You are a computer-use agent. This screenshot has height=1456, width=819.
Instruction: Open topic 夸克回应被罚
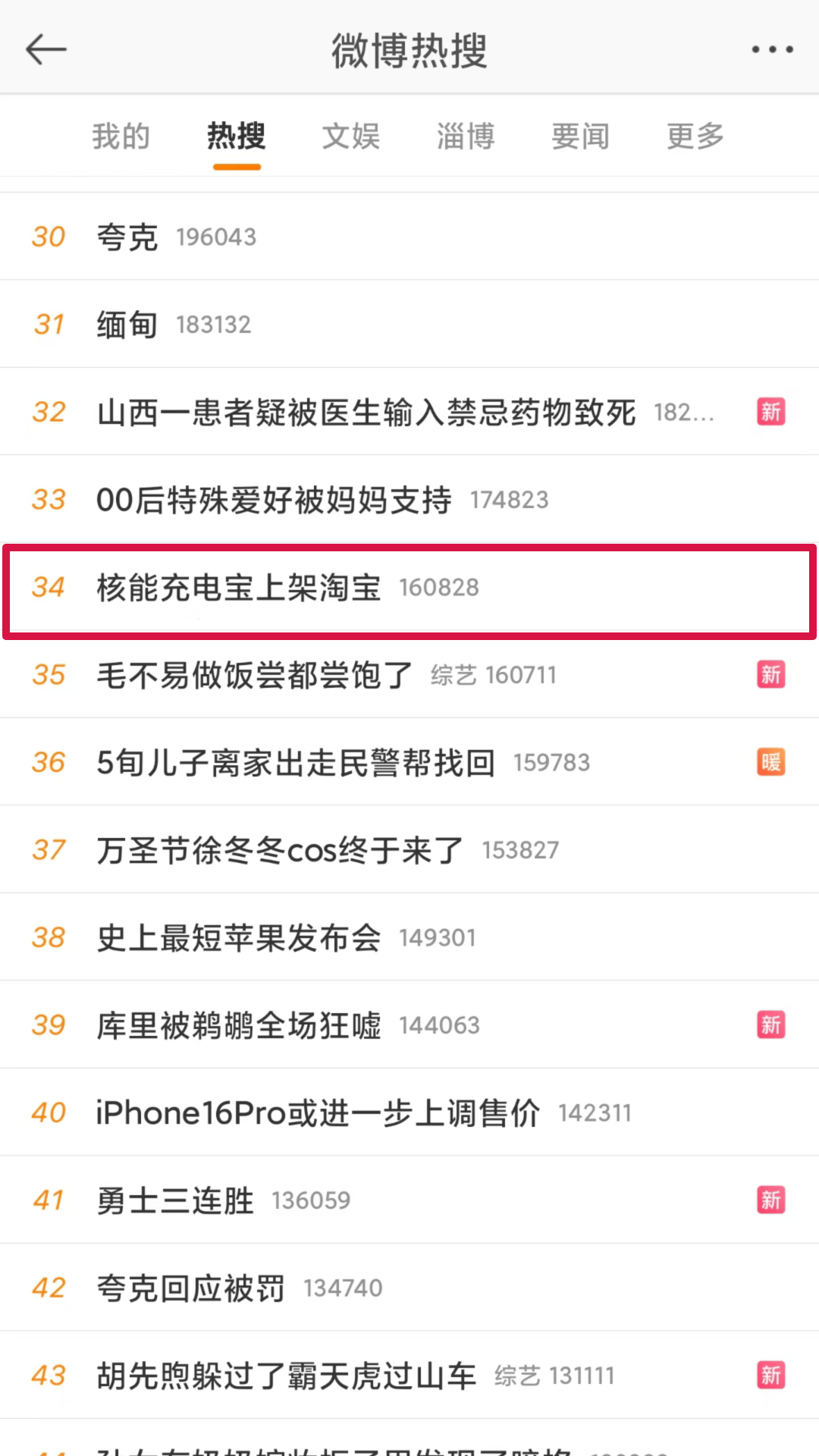(x=191, y=1288)
